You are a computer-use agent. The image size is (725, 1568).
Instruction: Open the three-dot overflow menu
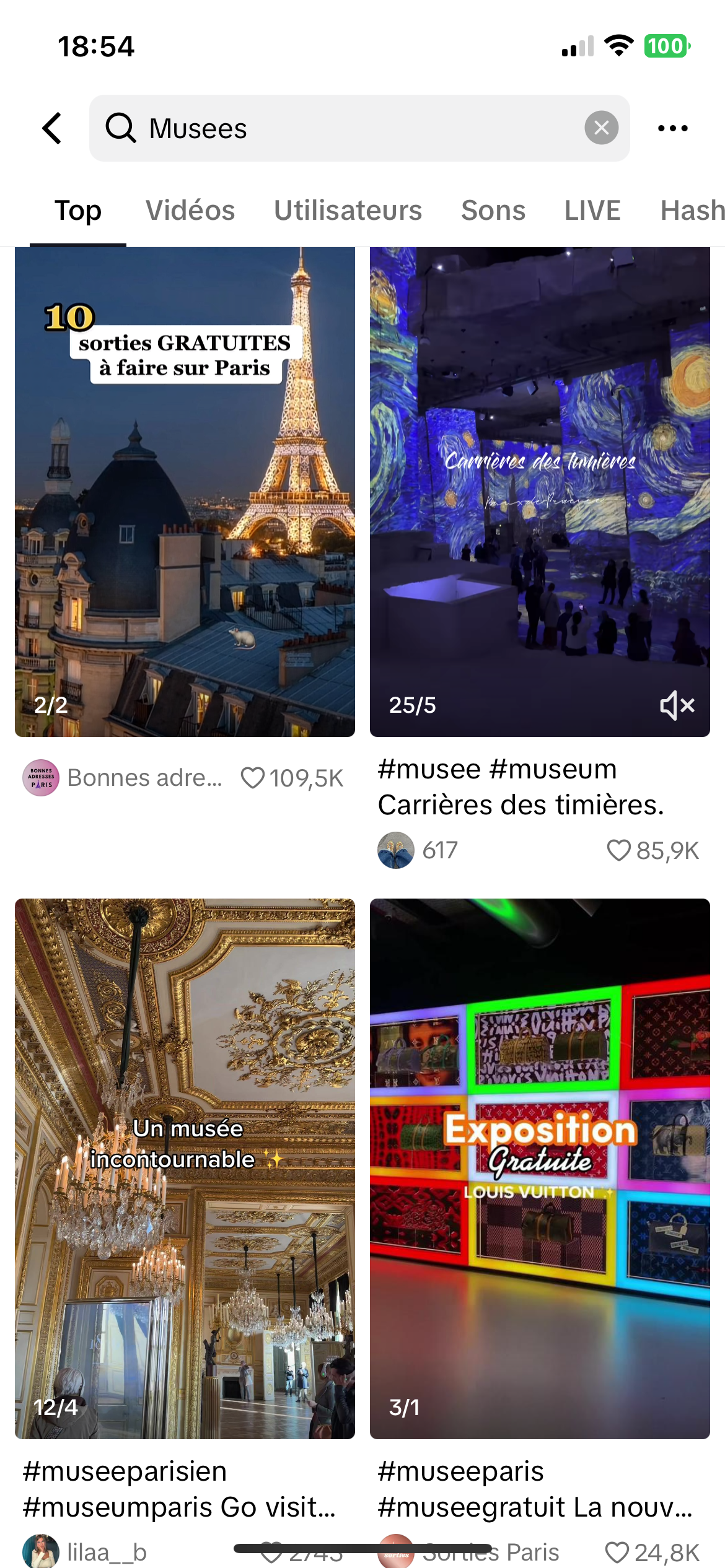(672, 128)
